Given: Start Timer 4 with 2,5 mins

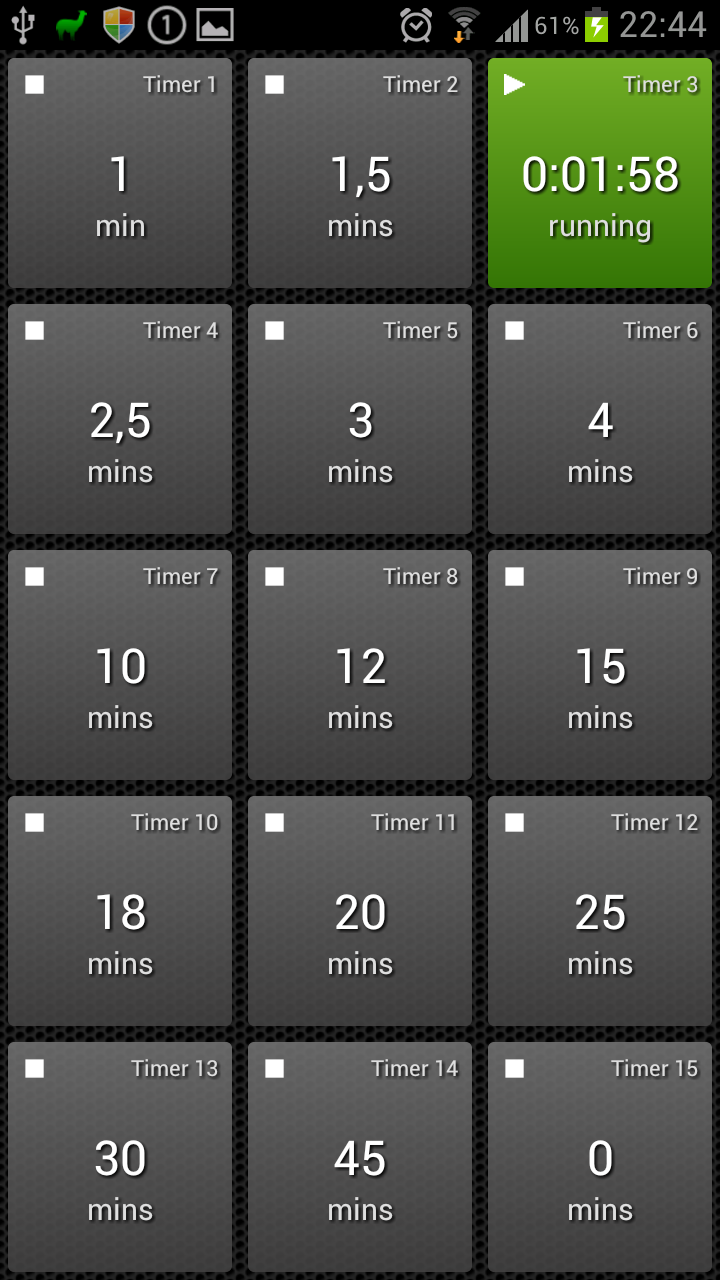Looking at the screenshot, I should (x=120, y=419).
